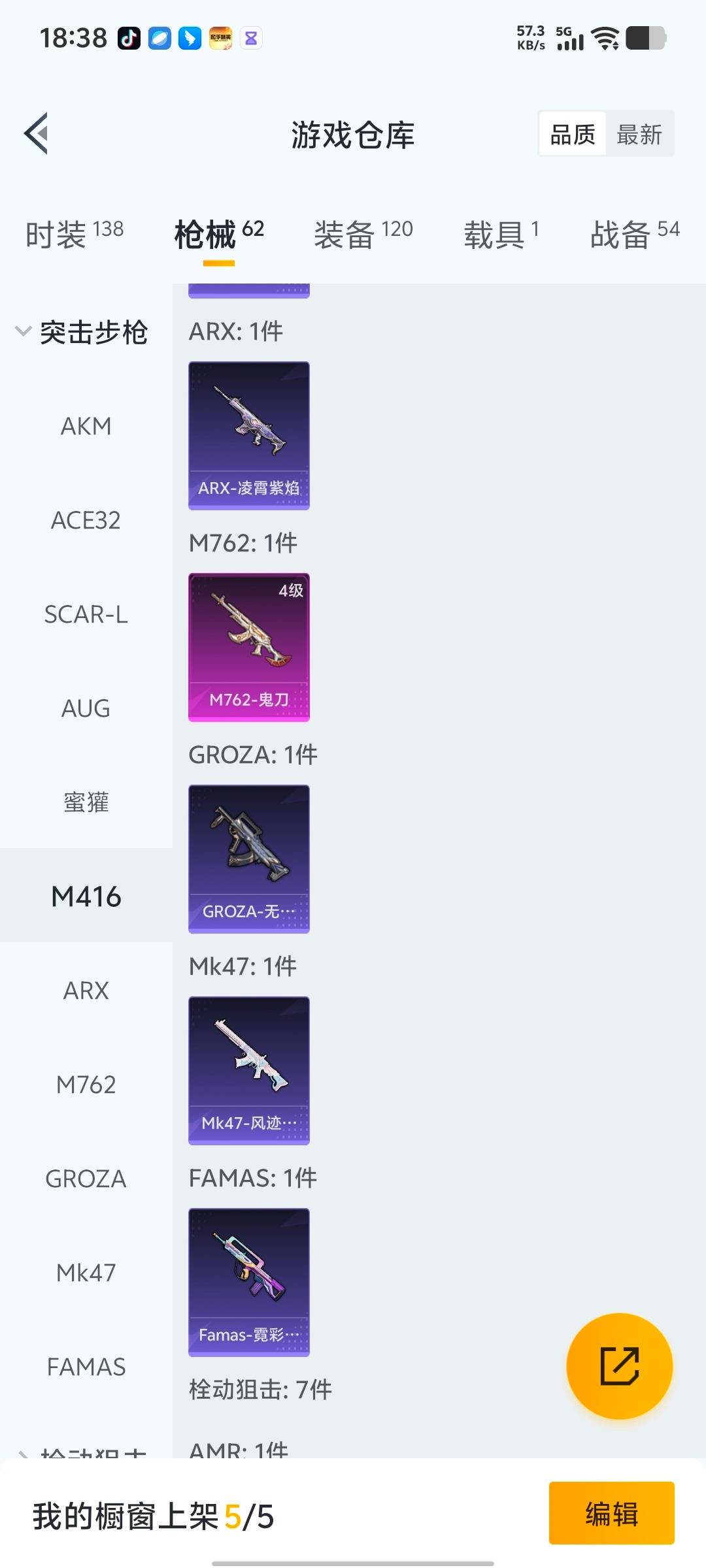Tap the Douyin icon in the status bar
706x1568 pixels.
tap(129, 37)
